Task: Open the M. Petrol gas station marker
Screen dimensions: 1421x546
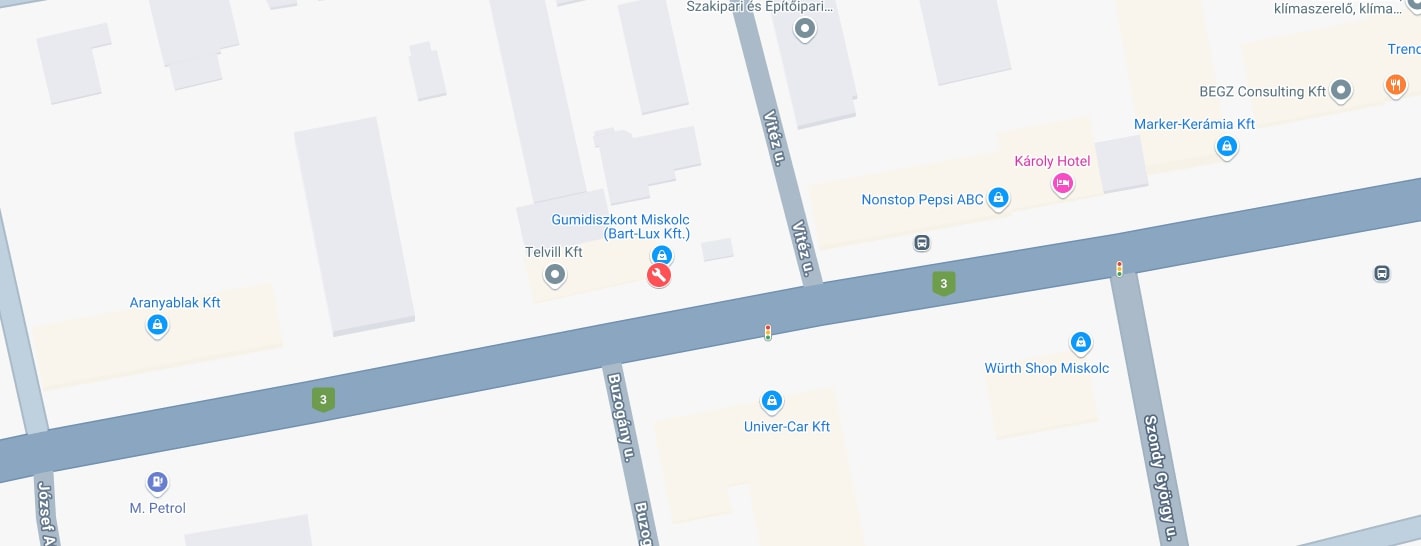Action: tap(157, 483)
